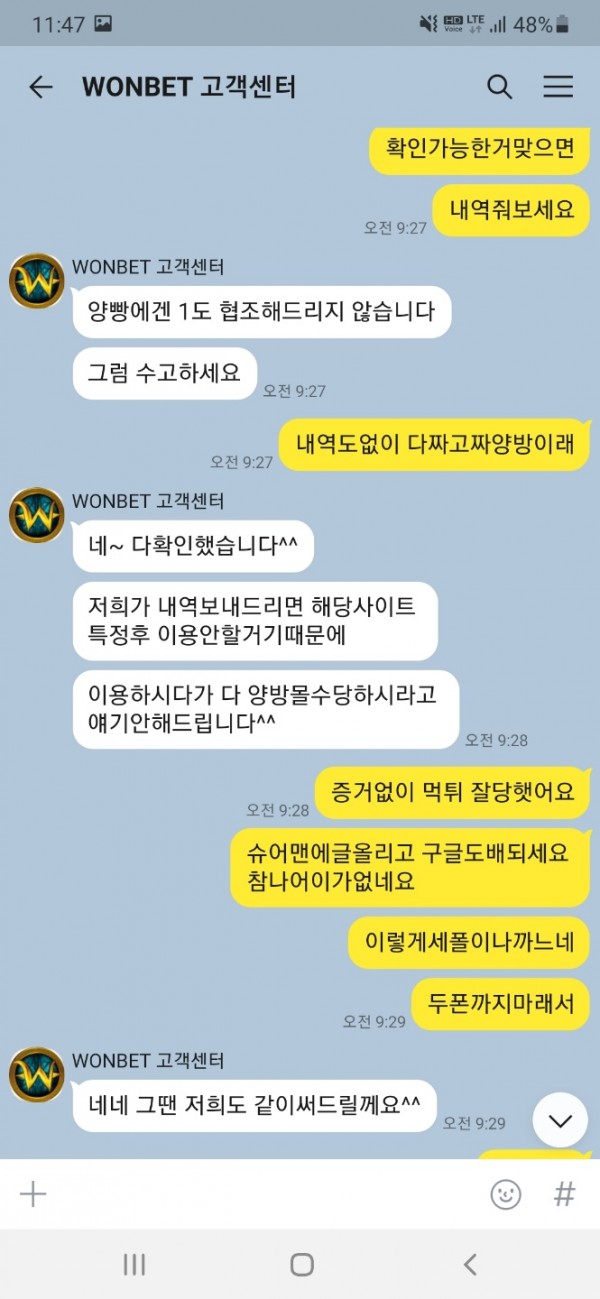
Task: Go to the phone's home screen
Action: point(301,1264)
